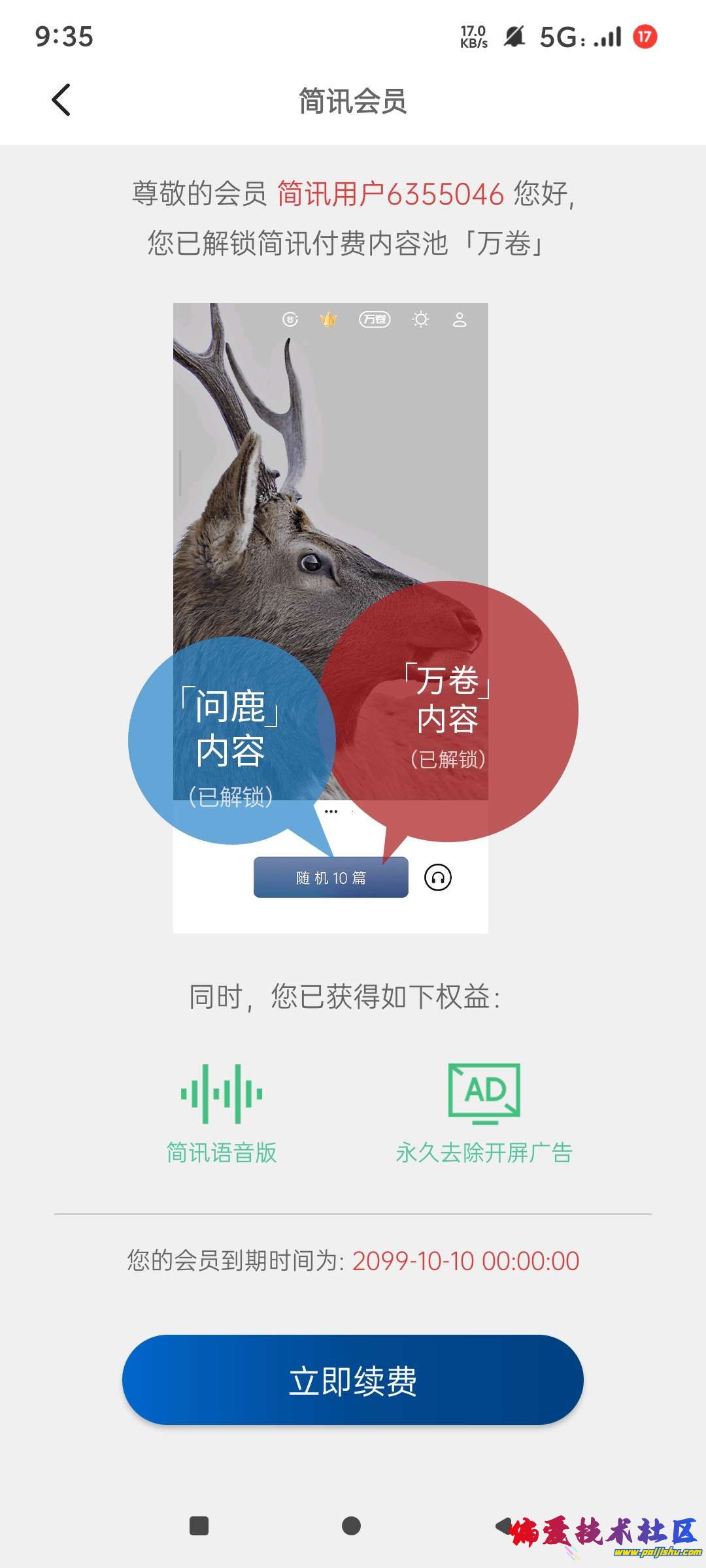
Task: Go back from the 简讯会员 page
Action: 61,101
